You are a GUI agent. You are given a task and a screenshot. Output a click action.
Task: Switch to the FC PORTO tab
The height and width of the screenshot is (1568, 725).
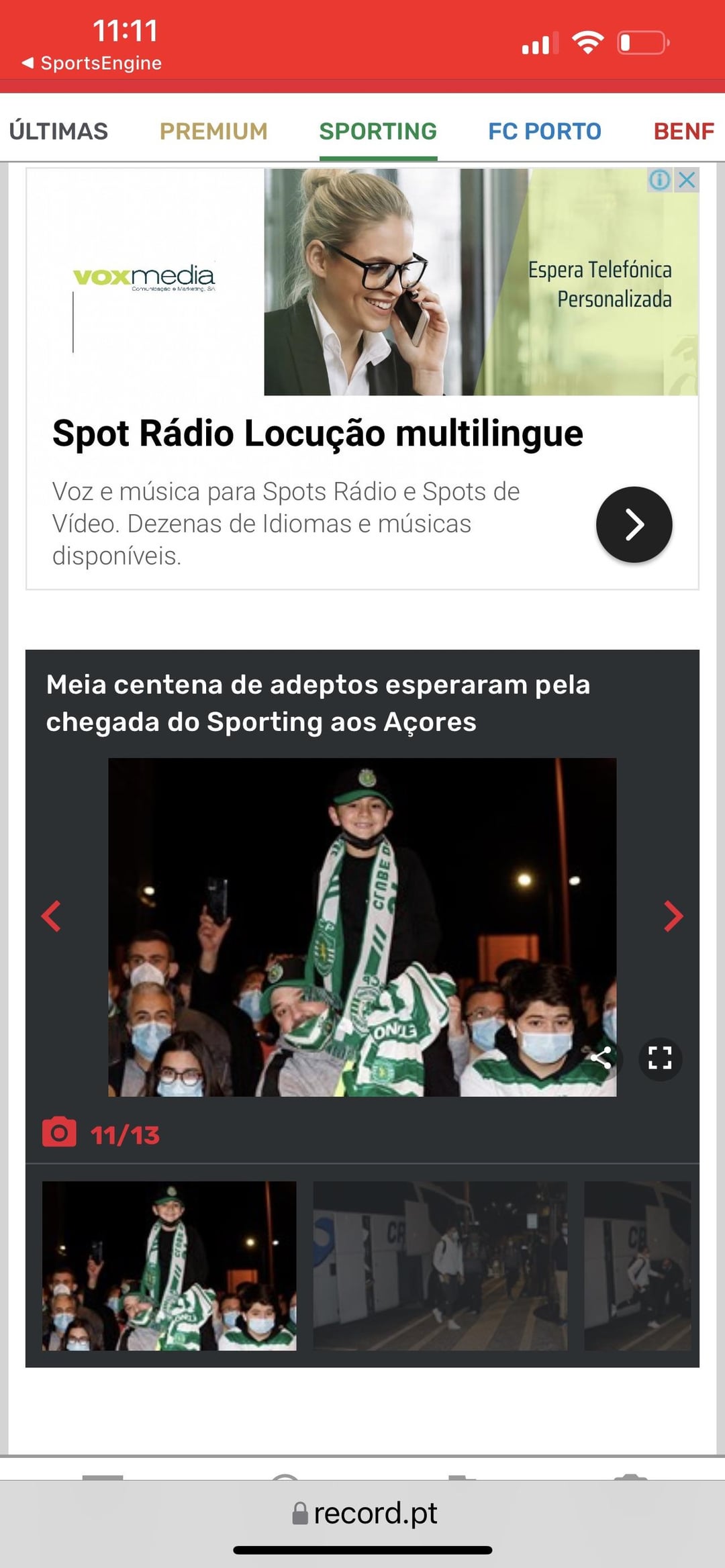544,131
